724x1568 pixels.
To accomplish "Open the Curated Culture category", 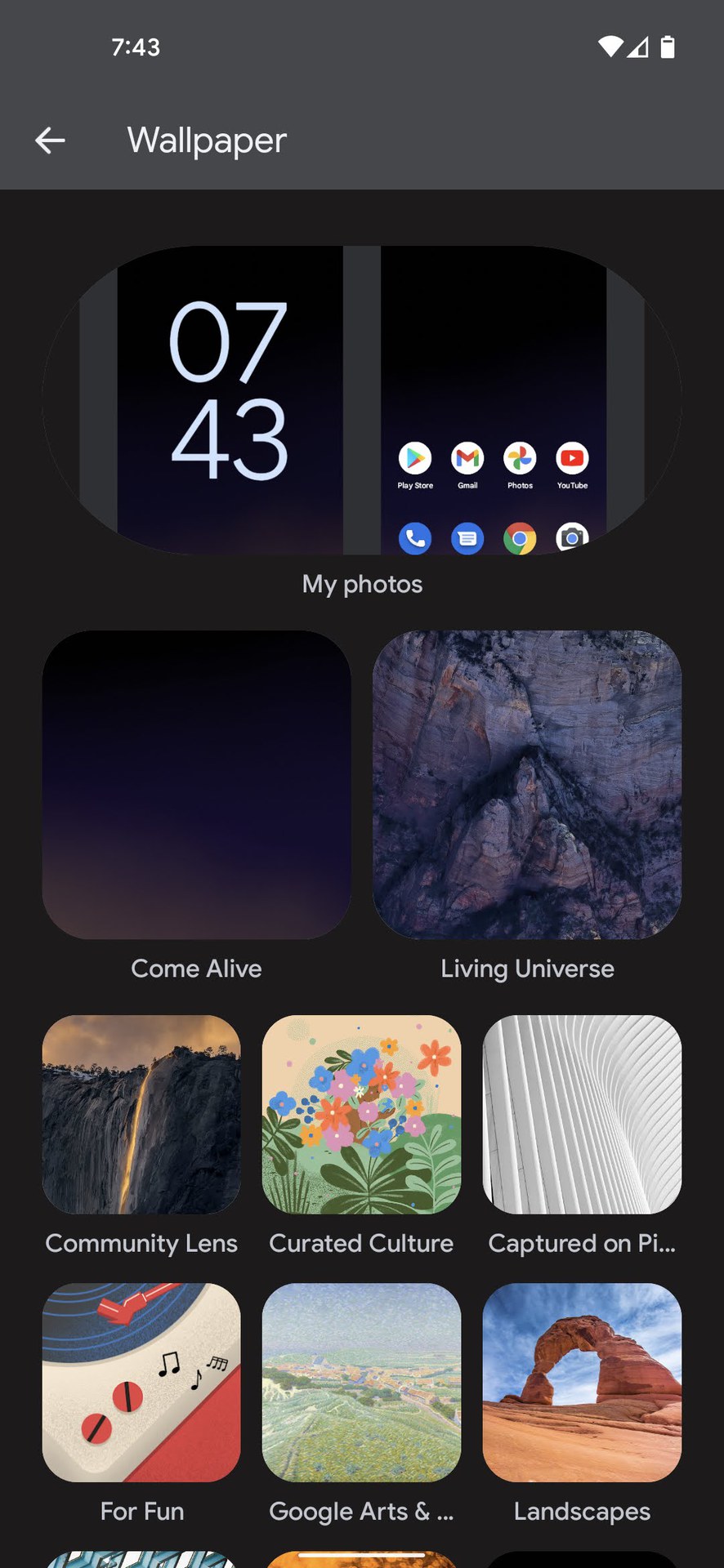I will point(361,1115).
